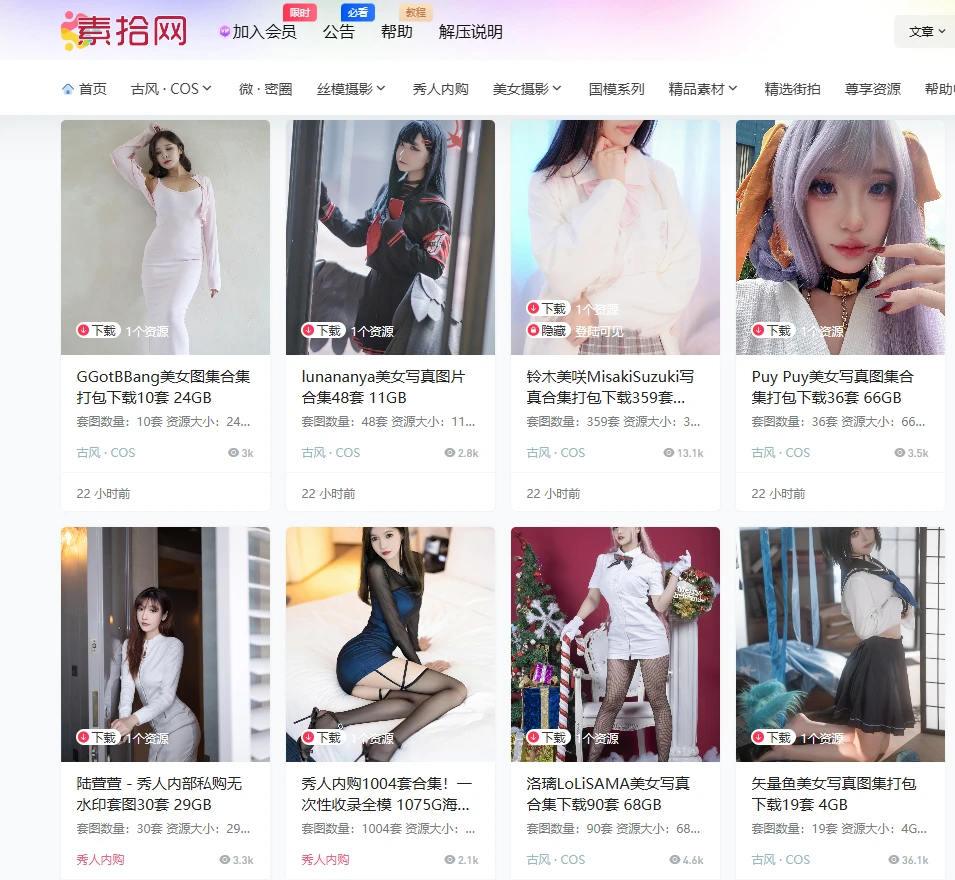Switch to the 微 · 密圈 tab
This screenshot has height=880, width=955.
265,89
